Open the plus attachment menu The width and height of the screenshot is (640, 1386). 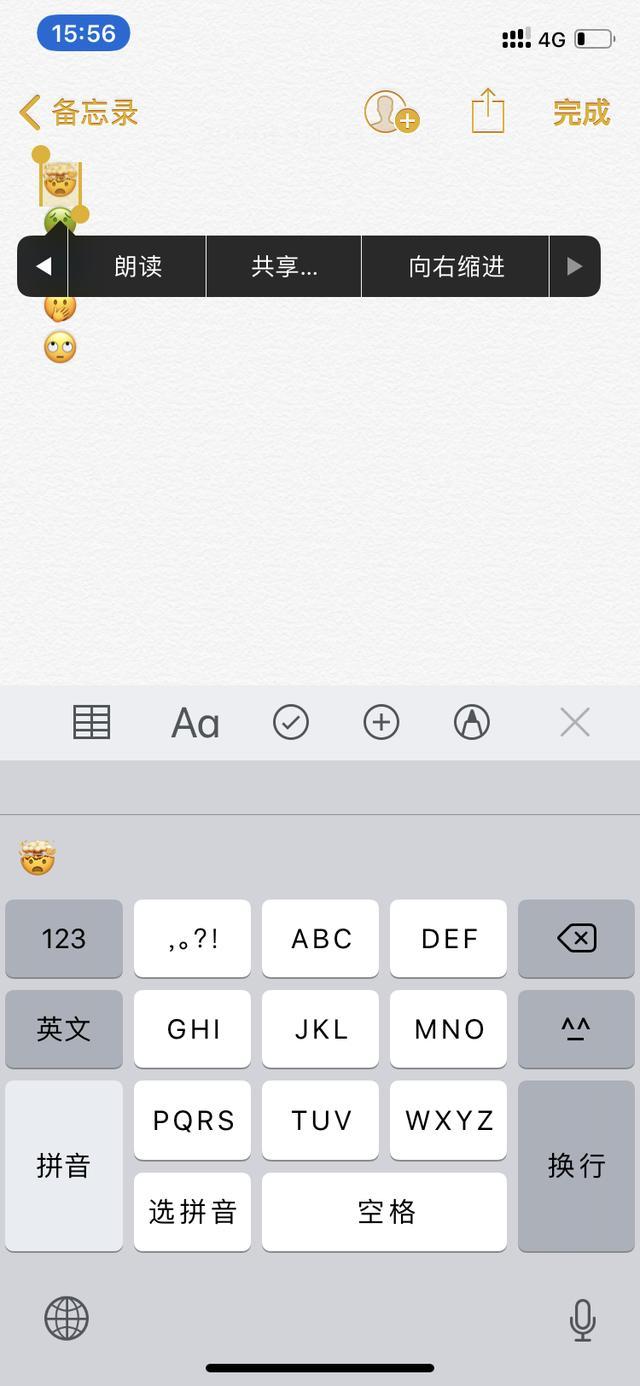[x=381, y=722]
